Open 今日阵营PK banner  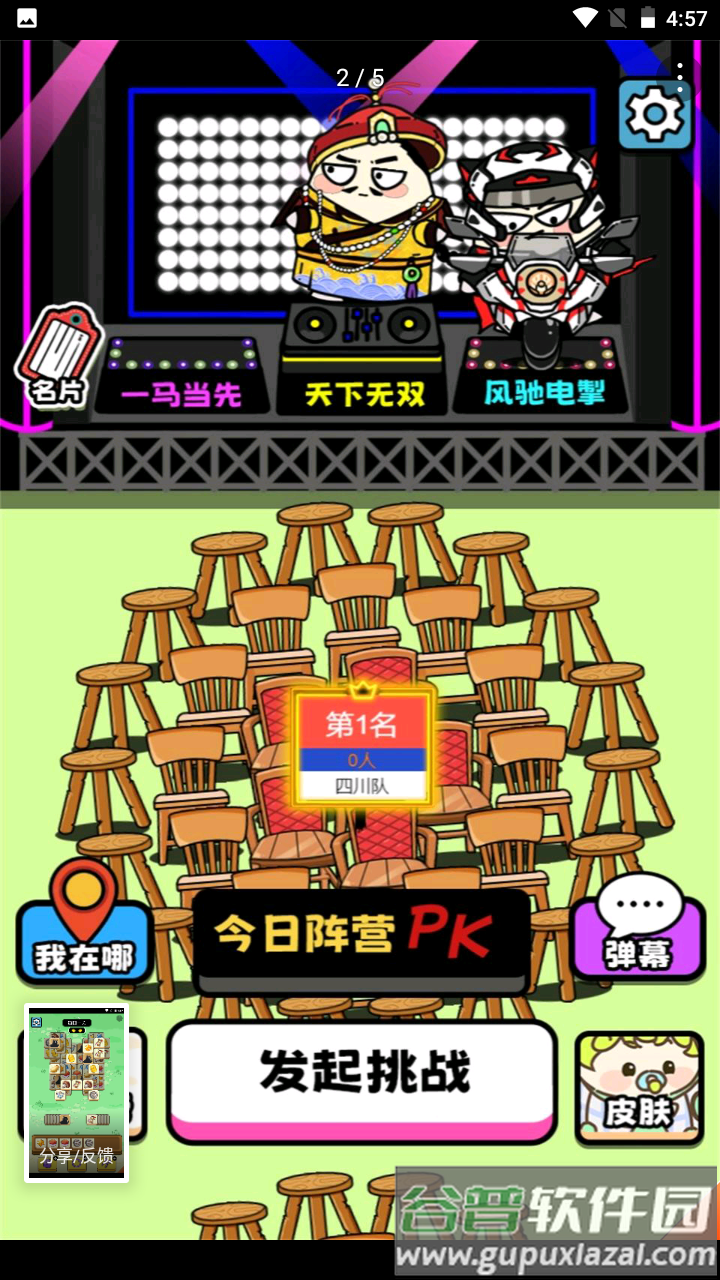(361, 935)
